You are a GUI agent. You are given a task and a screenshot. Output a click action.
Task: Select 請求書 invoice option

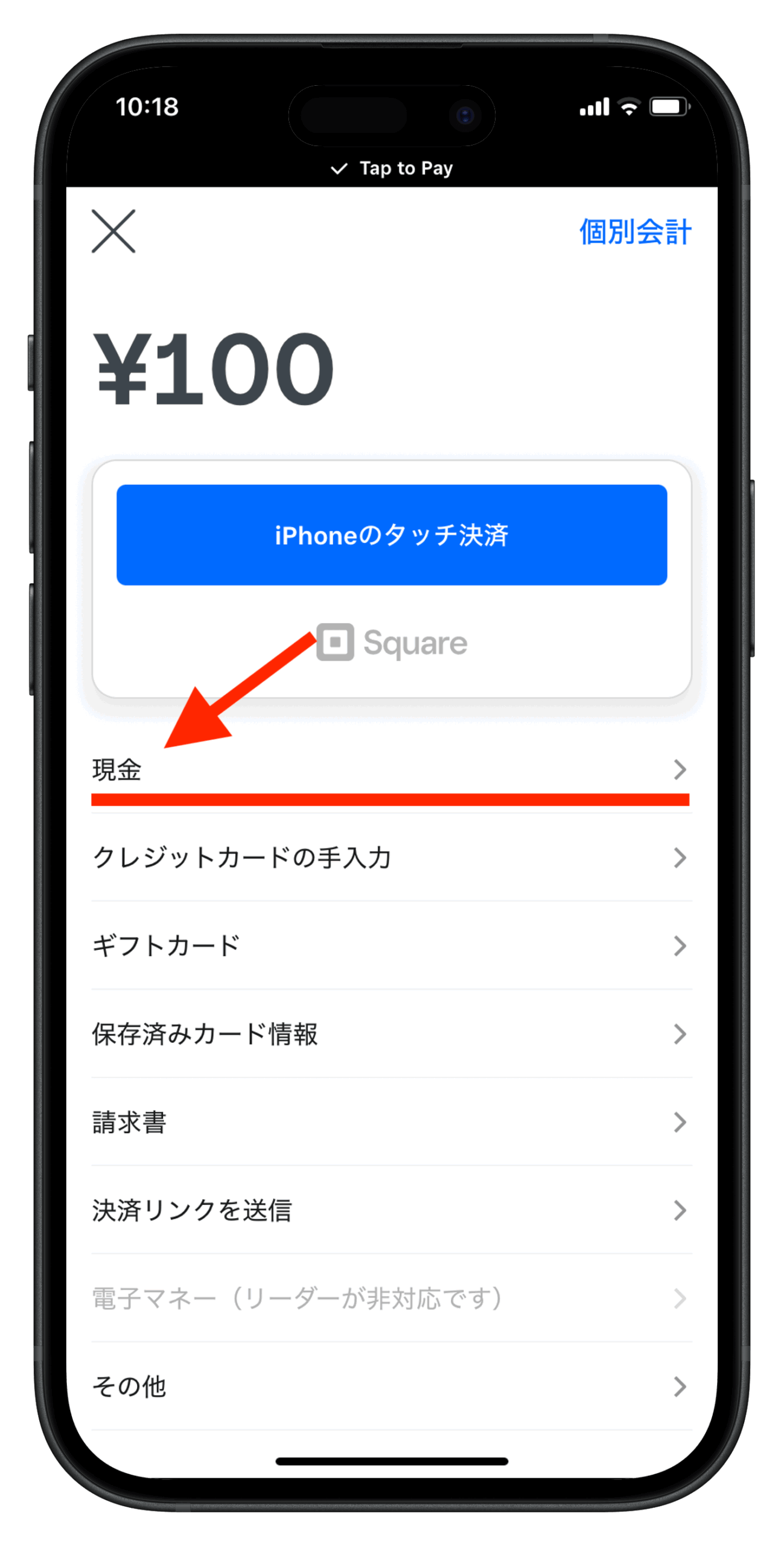point(392,1122)
